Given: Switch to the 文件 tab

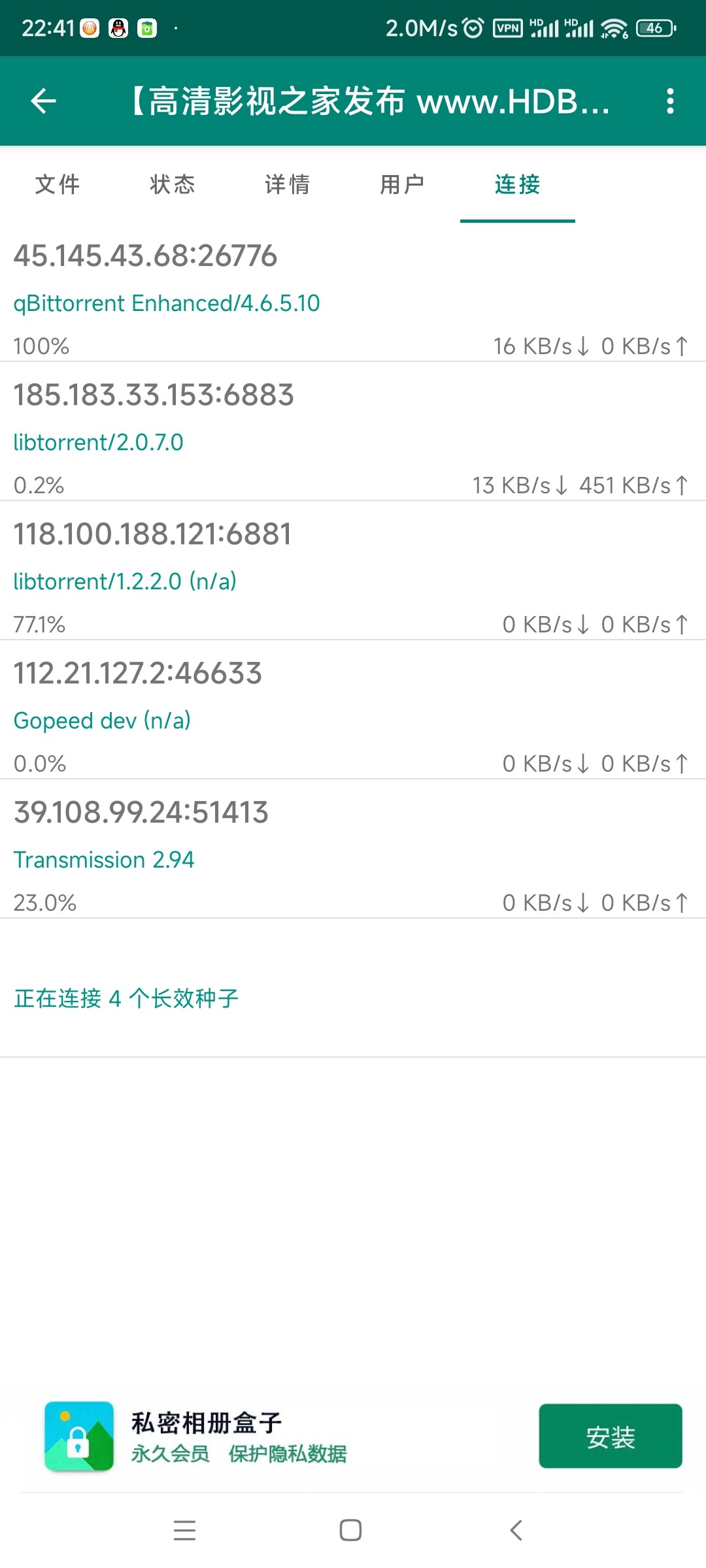Looking at the screenshot, I should point(58,185).
